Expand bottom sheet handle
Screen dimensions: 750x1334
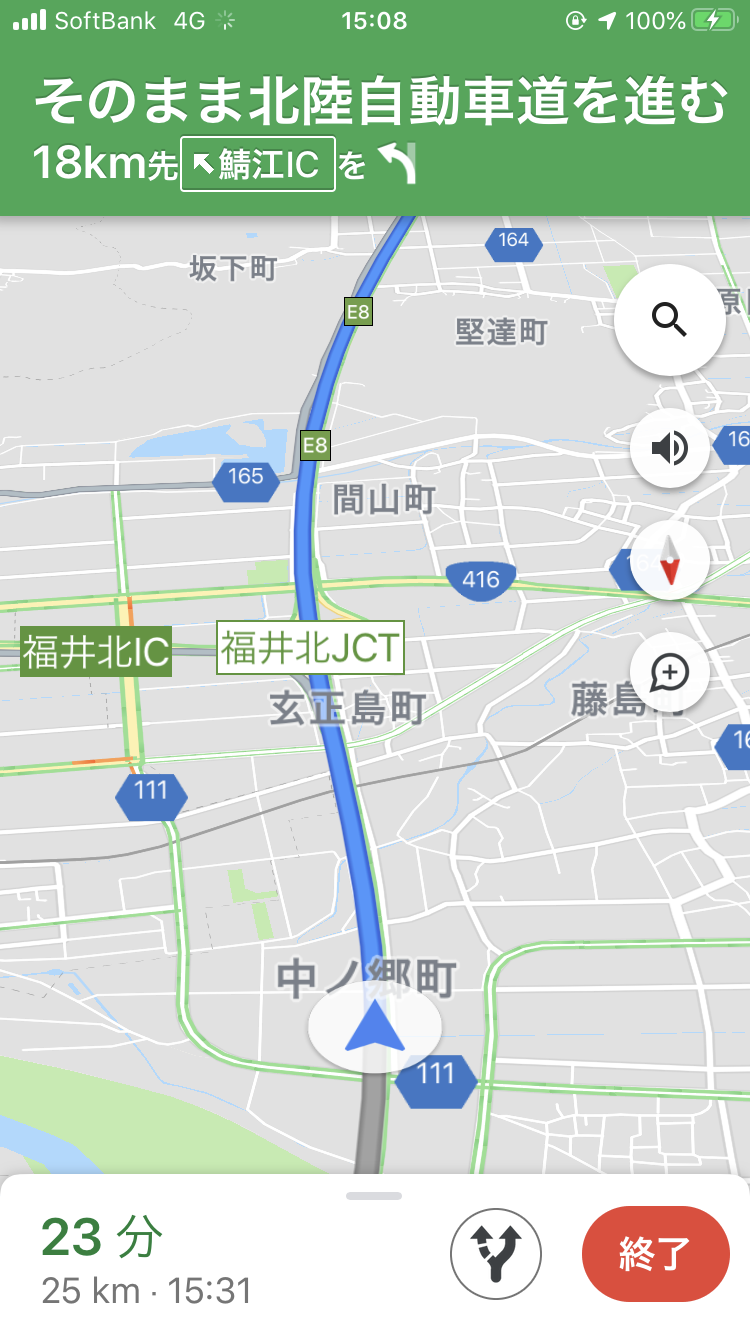pos(374,1196)
